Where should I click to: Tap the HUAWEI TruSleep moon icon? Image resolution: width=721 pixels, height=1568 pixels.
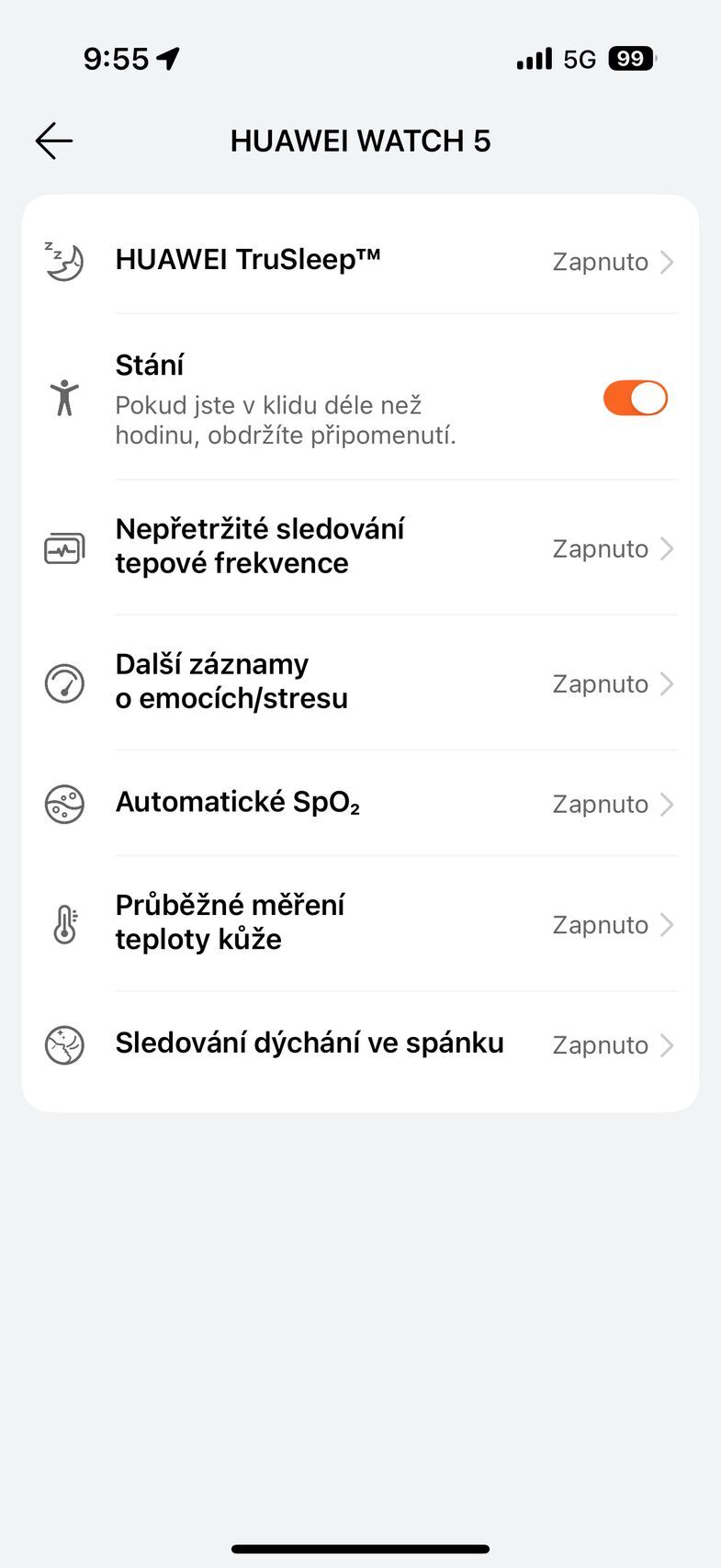(x=63, y=260)
